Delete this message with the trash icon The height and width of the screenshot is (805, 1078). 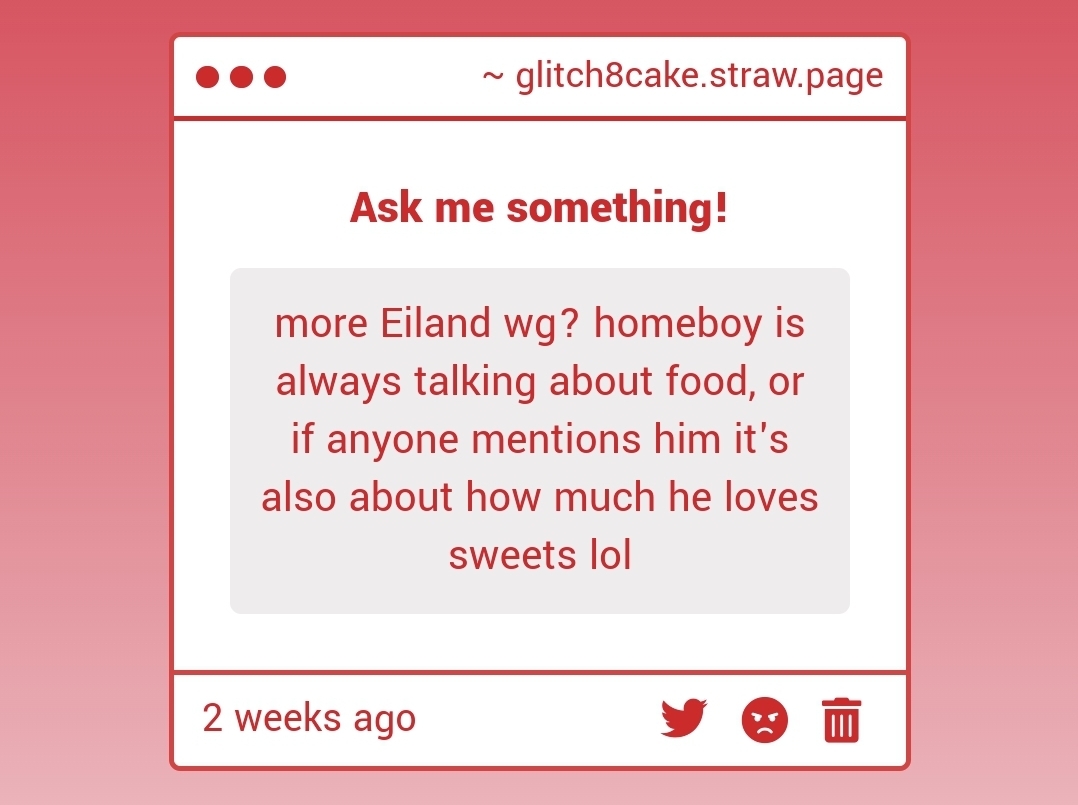coord(841,720)
